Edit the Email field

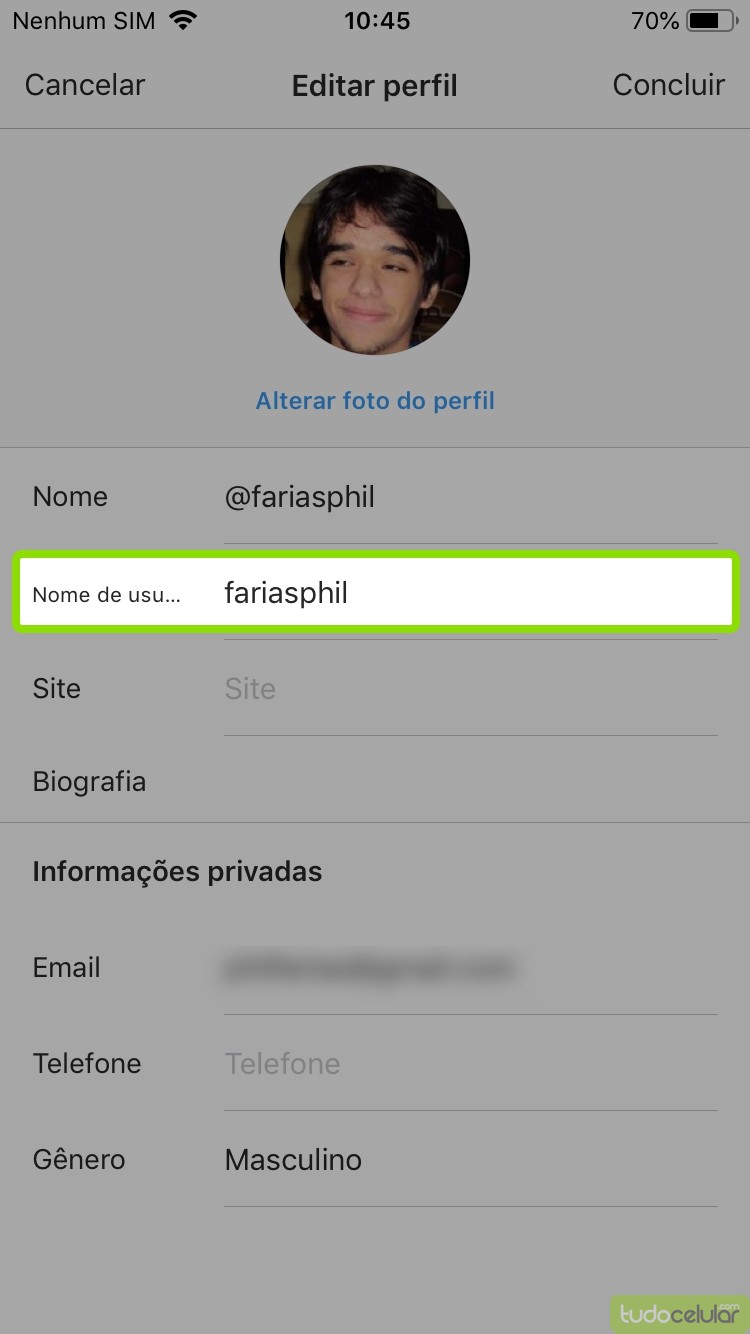click(470, 968)
